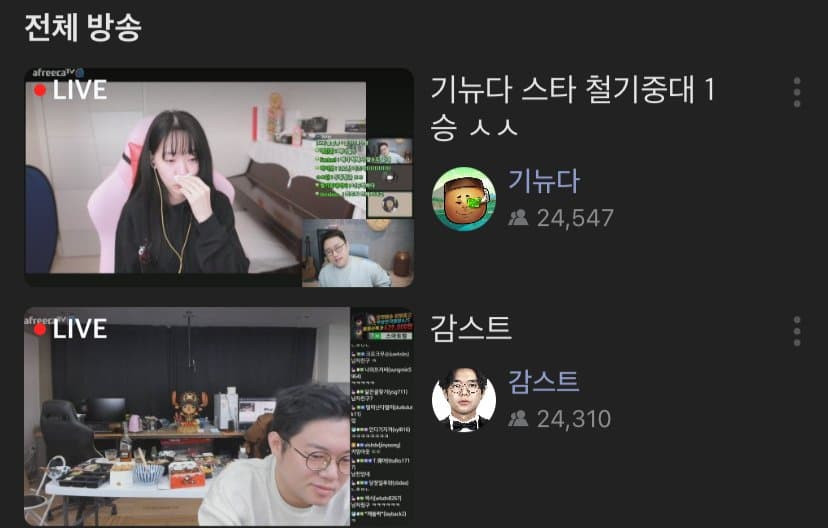Tap broadcast title 기뉴다 스타 철기중대 1승

coord(573,107)
